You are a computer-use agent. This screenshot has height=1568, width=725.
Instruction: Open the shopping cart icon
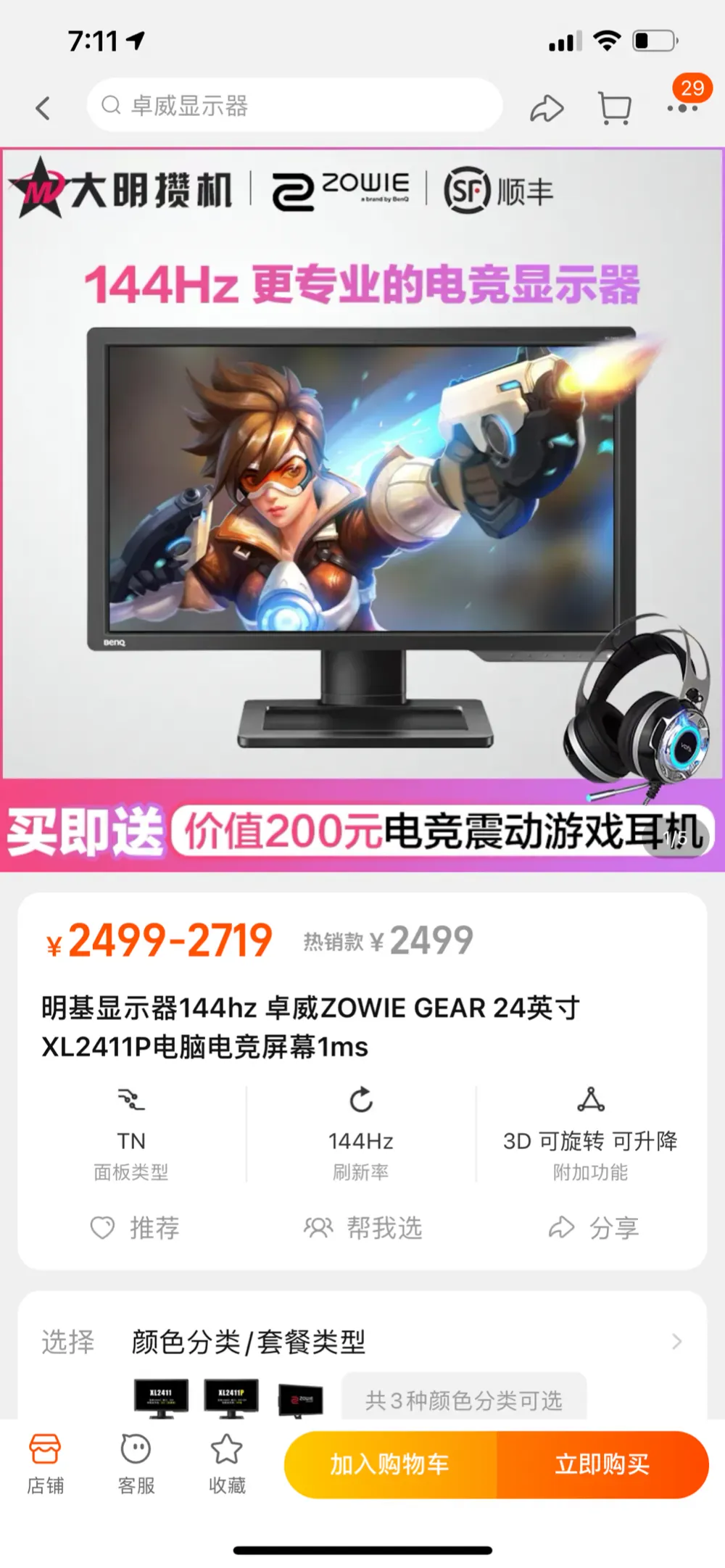click(x=615, y=108)
